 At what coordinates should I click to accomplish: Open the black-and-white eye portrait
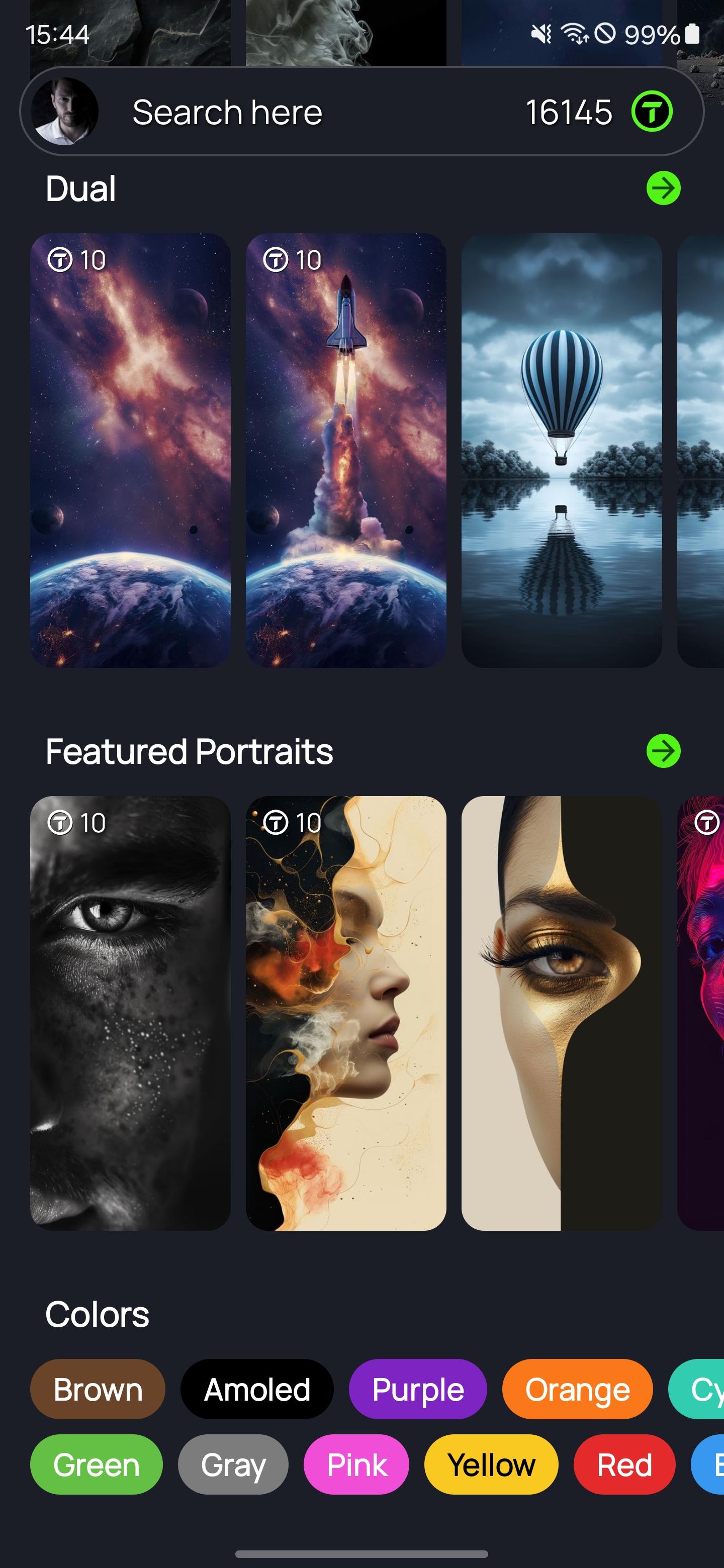pos(130,1013)
